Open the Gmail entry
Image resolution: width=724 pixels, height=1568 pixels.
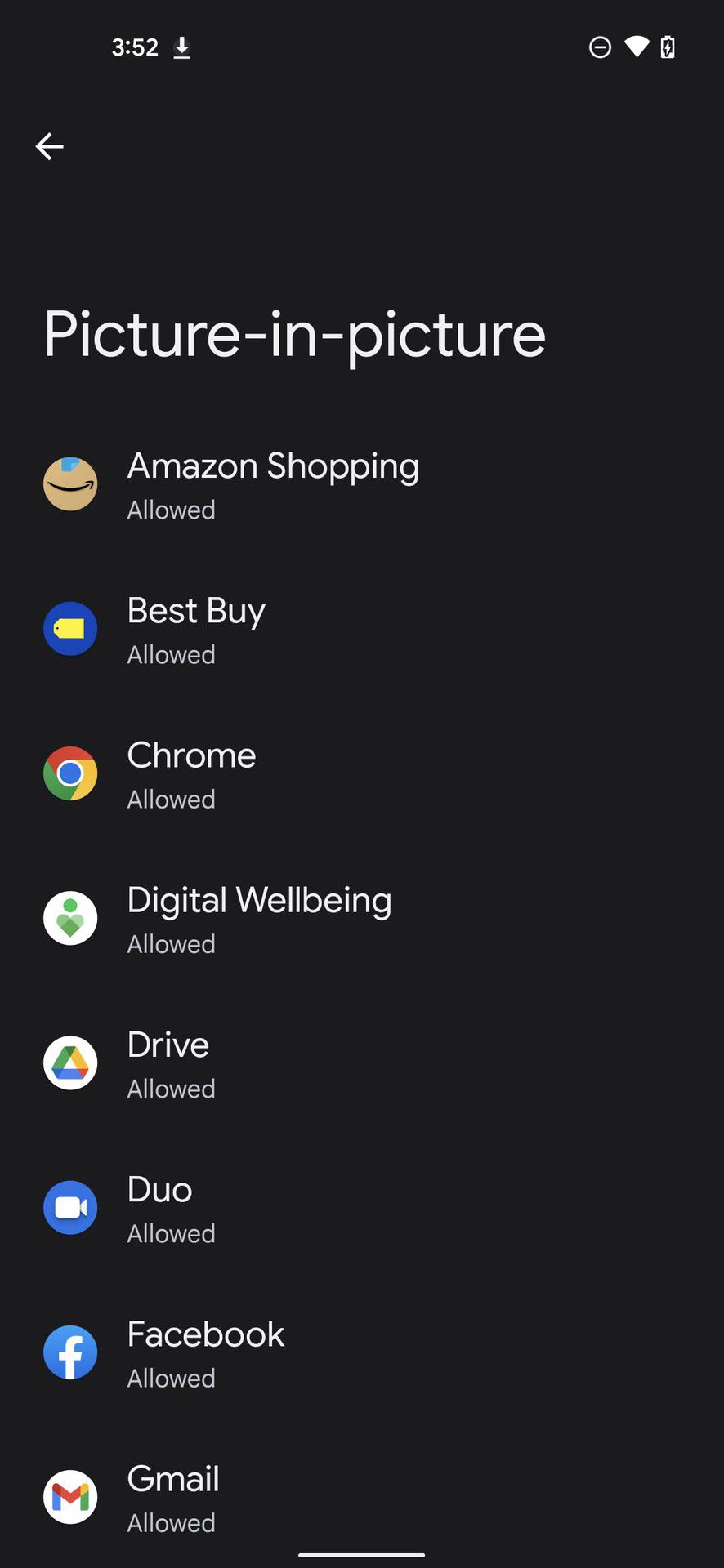(173, 1497)
